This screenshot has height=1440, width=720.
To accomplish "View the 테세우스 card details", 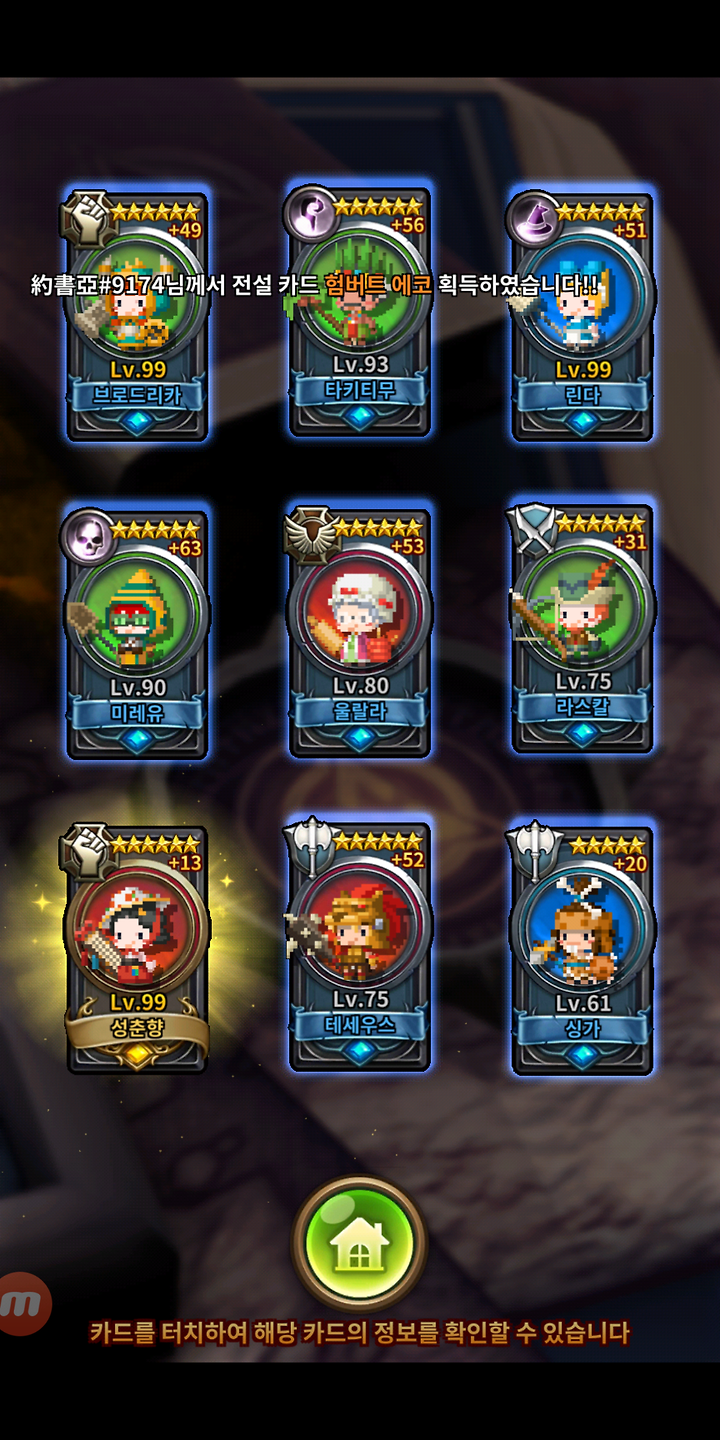I will (x=359, y=945).
